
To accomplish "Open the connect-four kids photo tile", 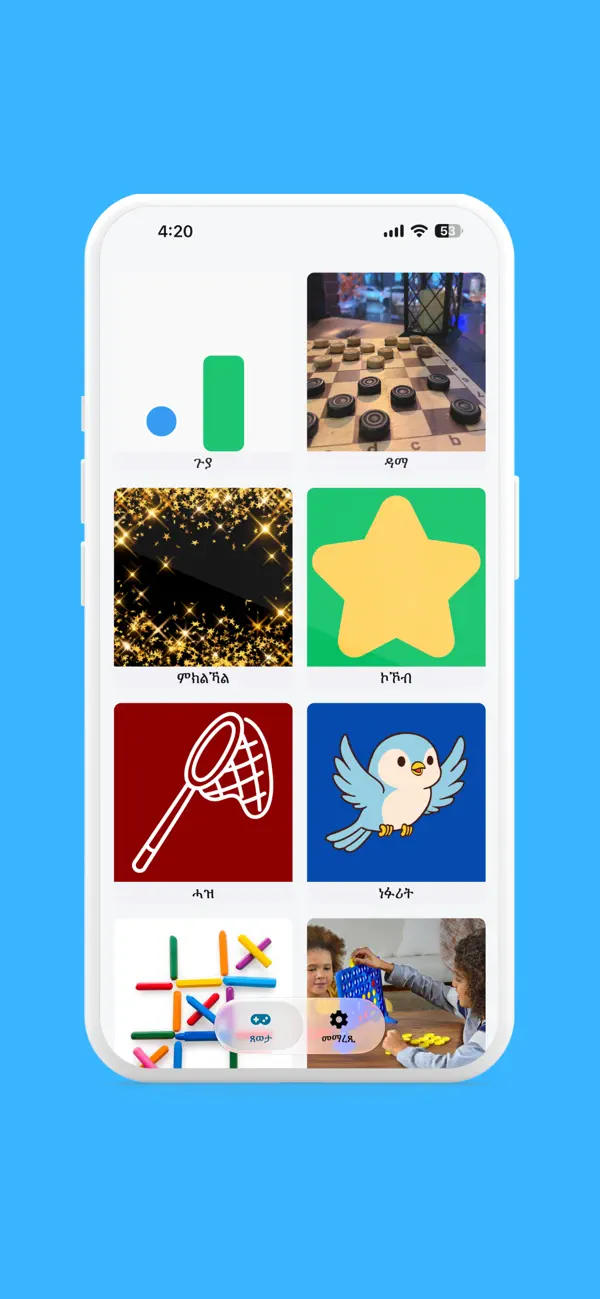I will point(396,993).
